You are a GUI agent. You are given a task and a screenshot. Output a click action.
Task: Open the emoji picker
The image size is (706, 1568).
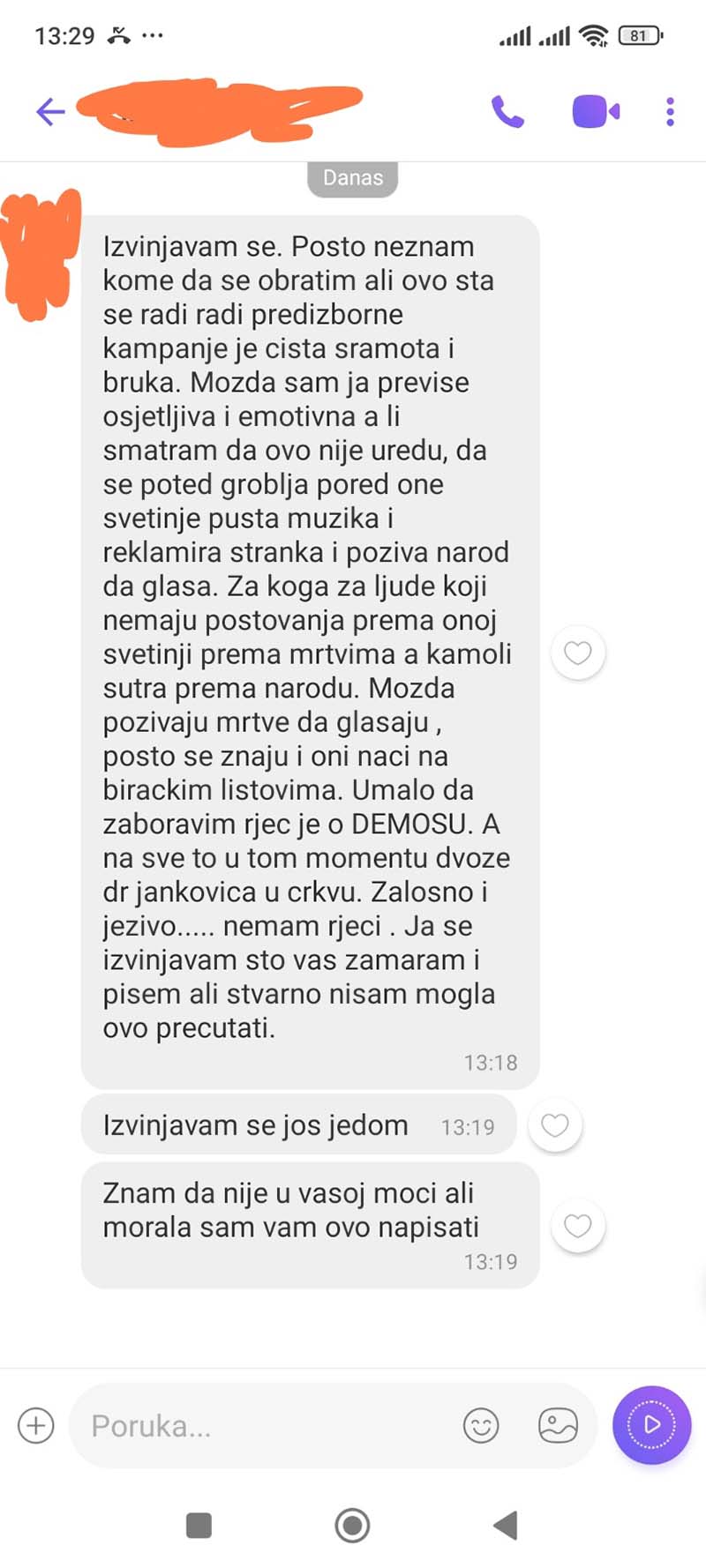pos(481,1425)
